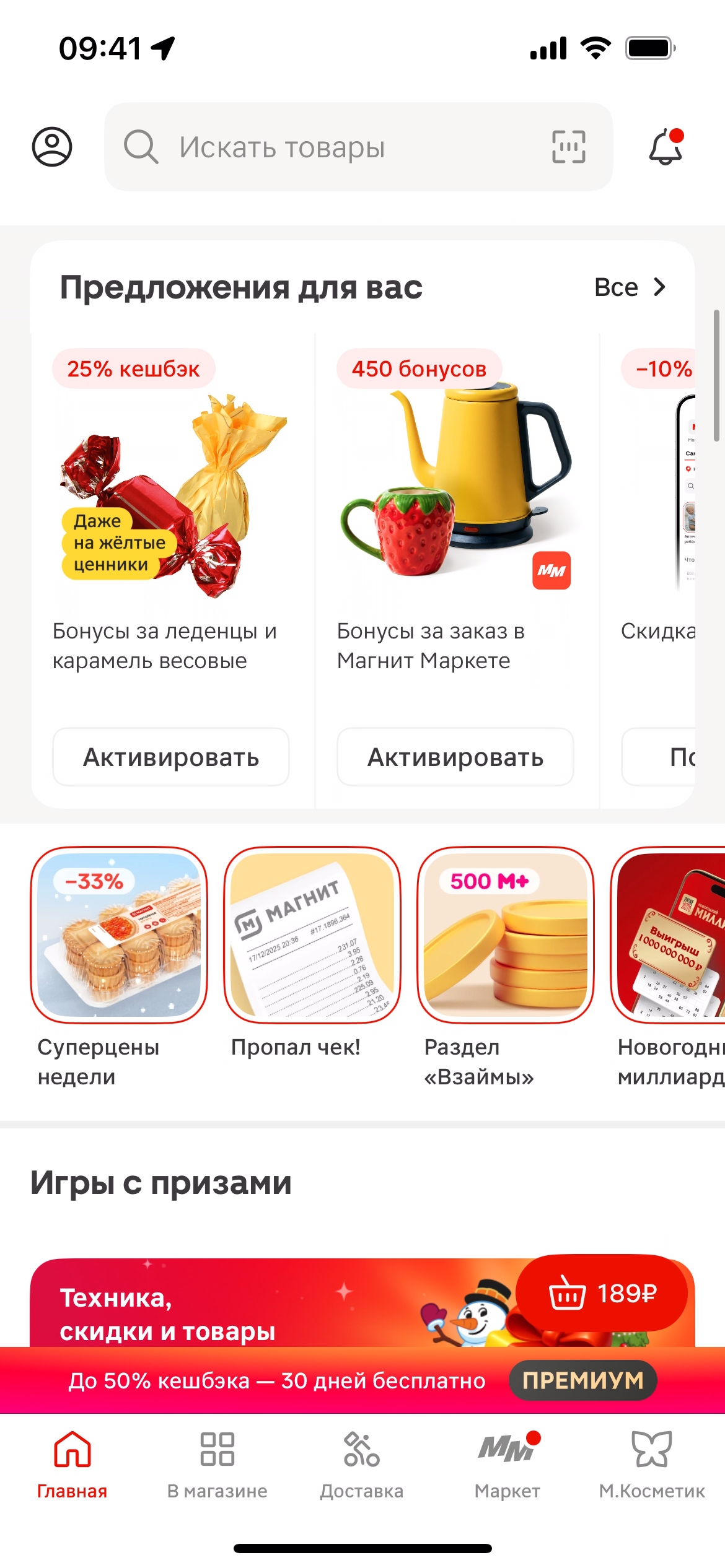Open the cart showing 189₽
Screen dimensions: 725x1568
point(601,1293)
